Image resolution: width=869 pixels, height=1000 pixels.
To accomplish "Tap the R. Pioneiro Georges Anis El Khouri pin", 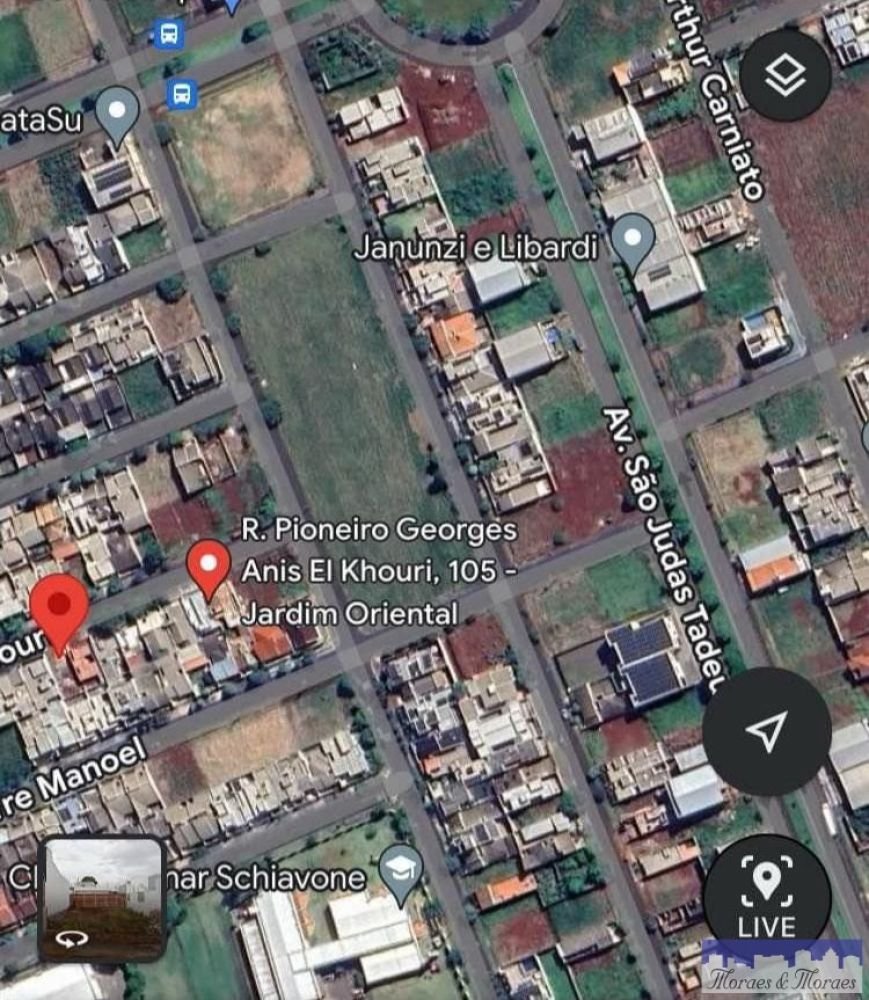I will [x=209, y=566].
